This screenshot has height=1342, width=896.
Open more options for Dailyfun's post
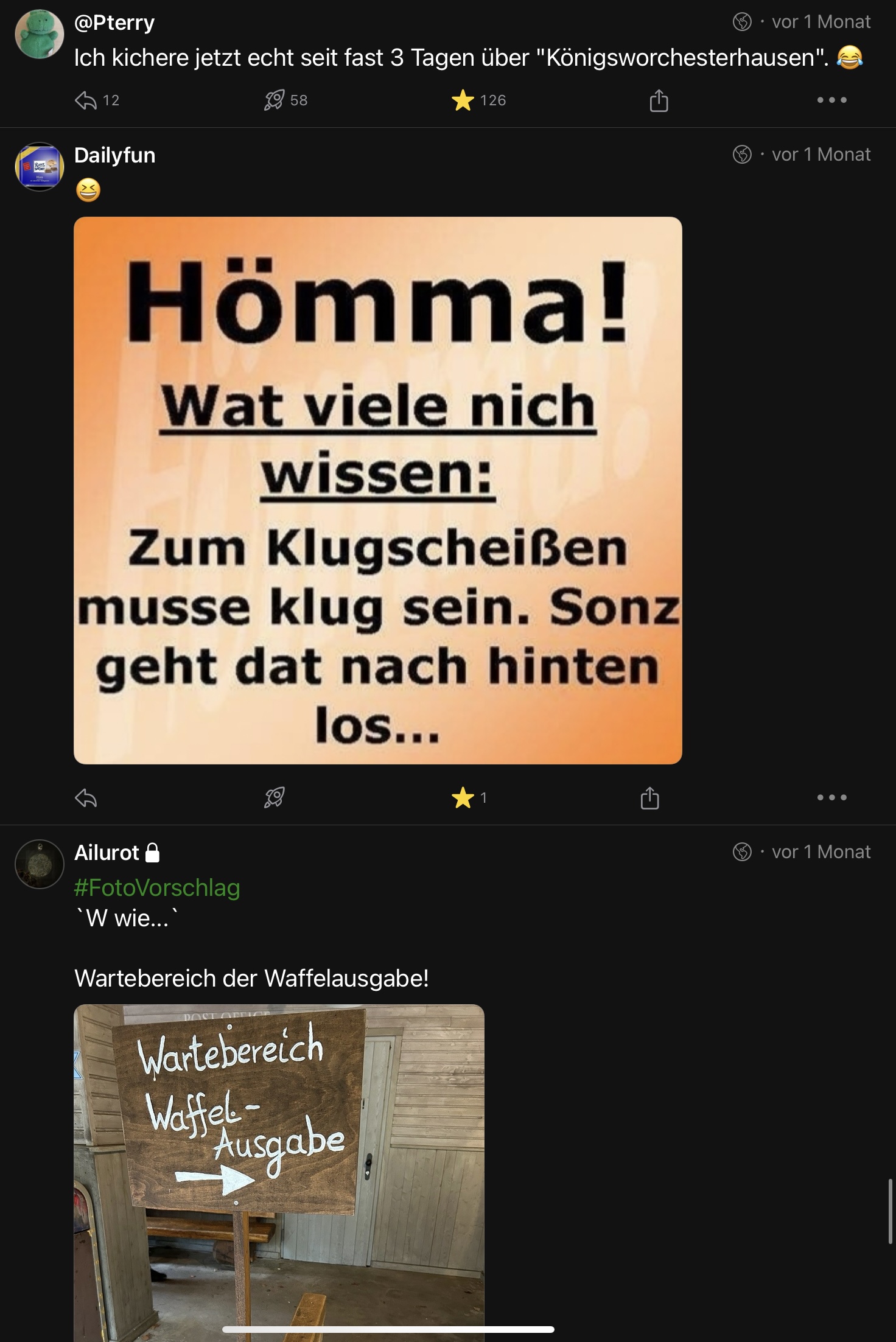[831, 797]
